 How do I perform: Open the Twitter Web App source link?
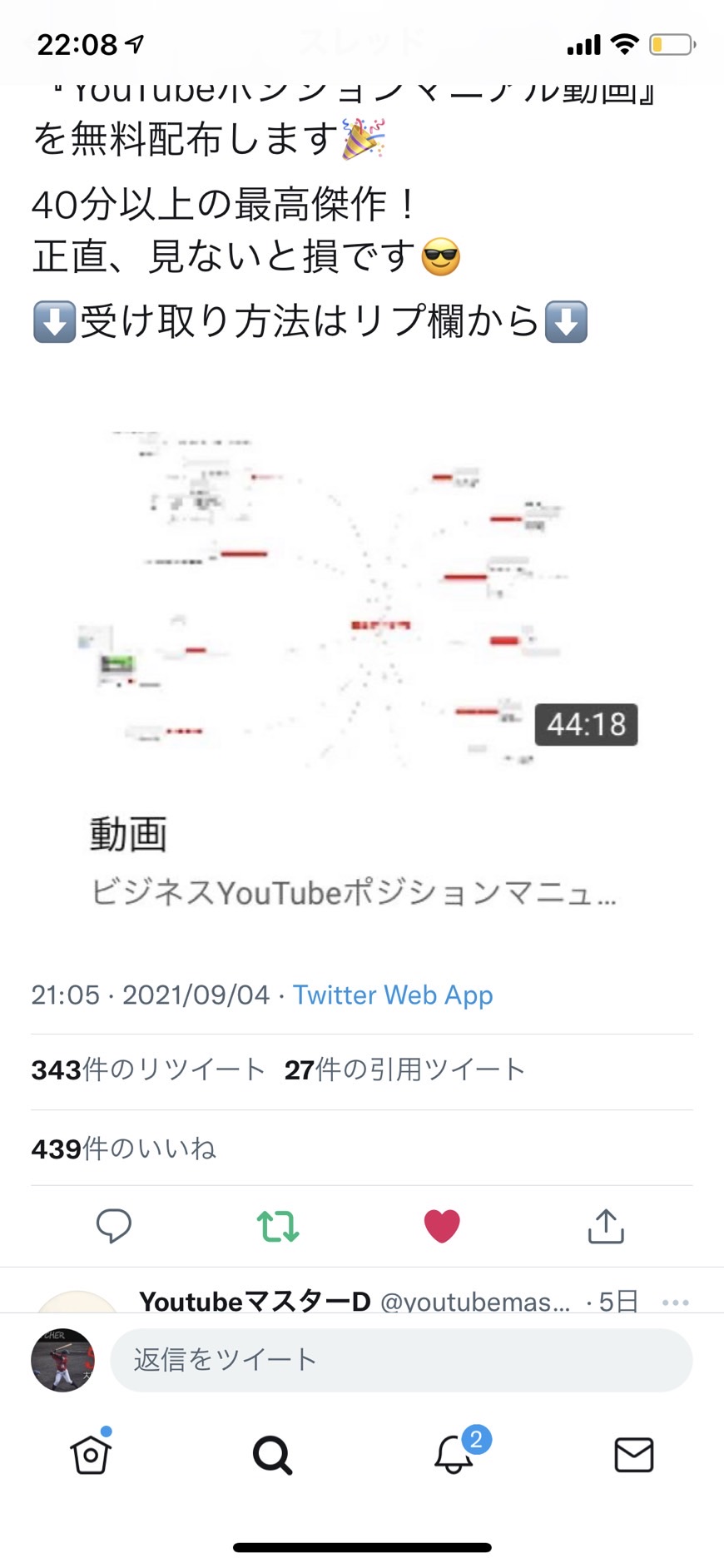393,995
